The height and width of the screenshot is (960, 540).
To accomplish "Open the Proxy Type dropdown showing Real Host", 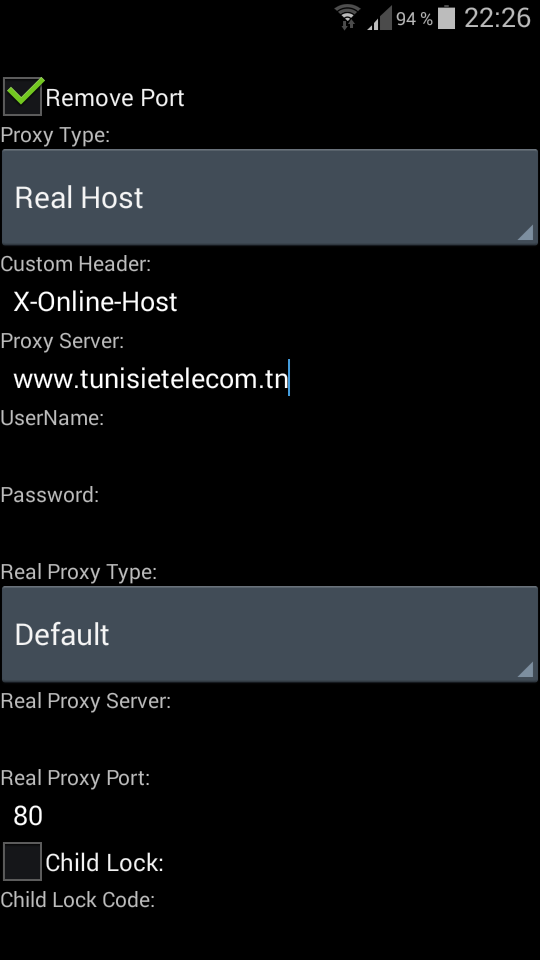I will [x=270, y=197].
